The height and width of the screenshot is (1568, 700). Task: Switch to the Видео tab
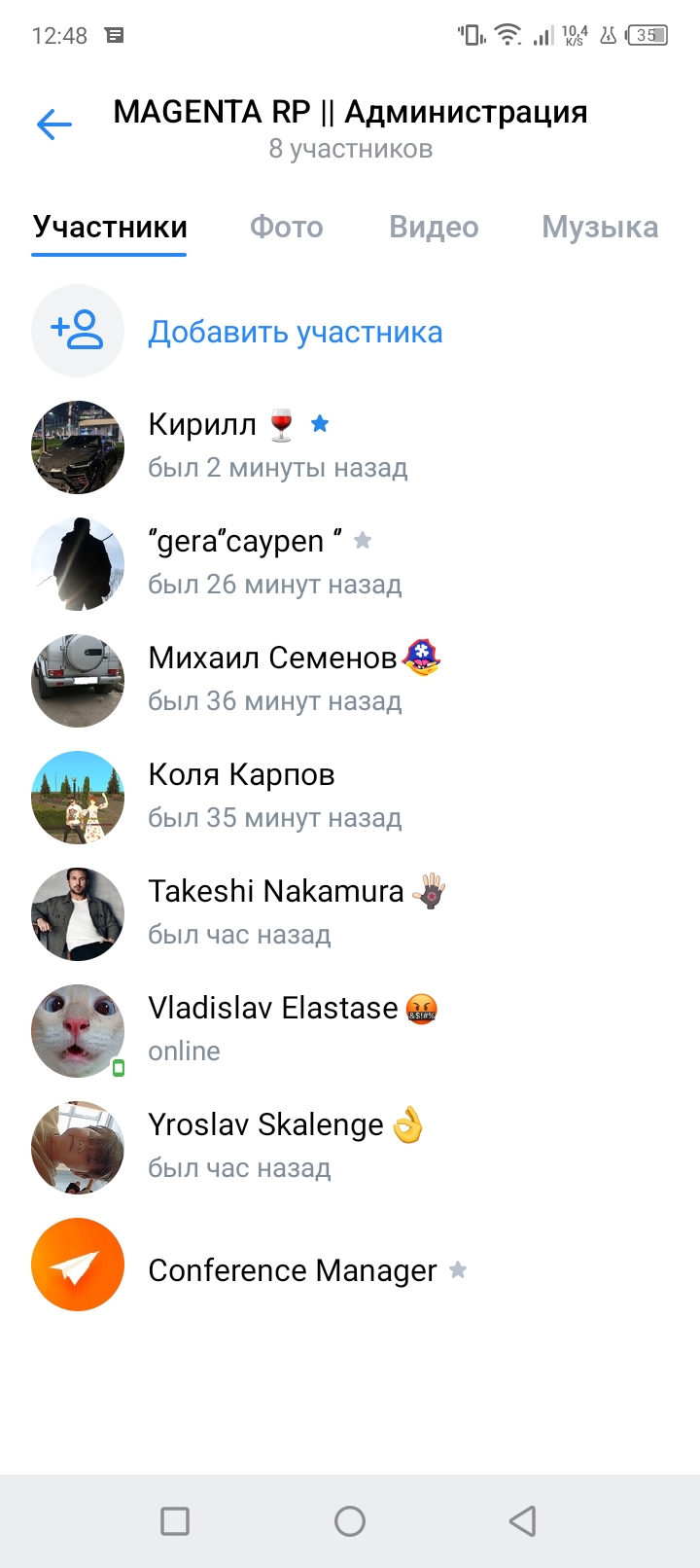tap(434, 227)
